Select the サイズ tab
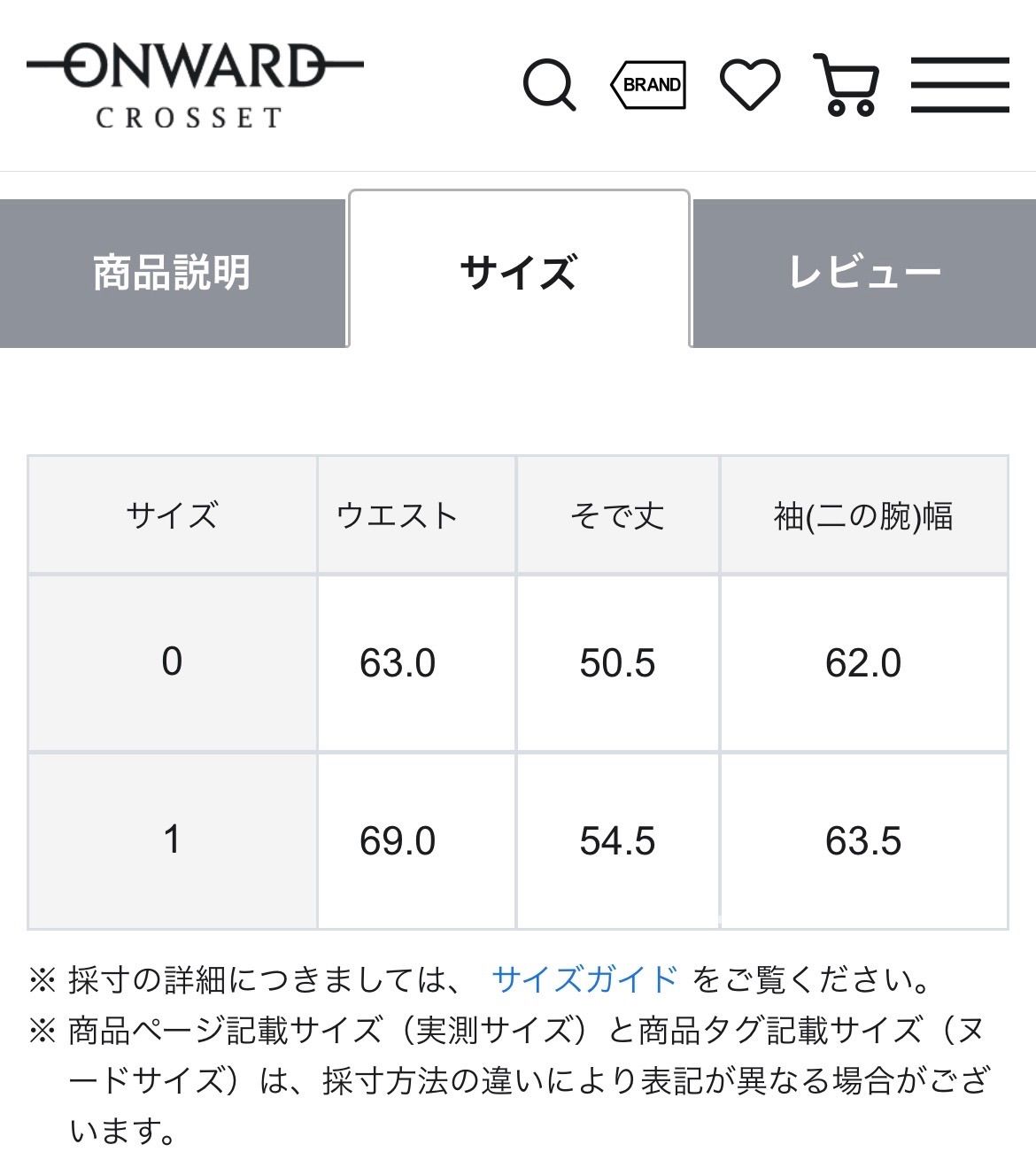Viewport: 1036px width, 1152px height. (519, 270)
